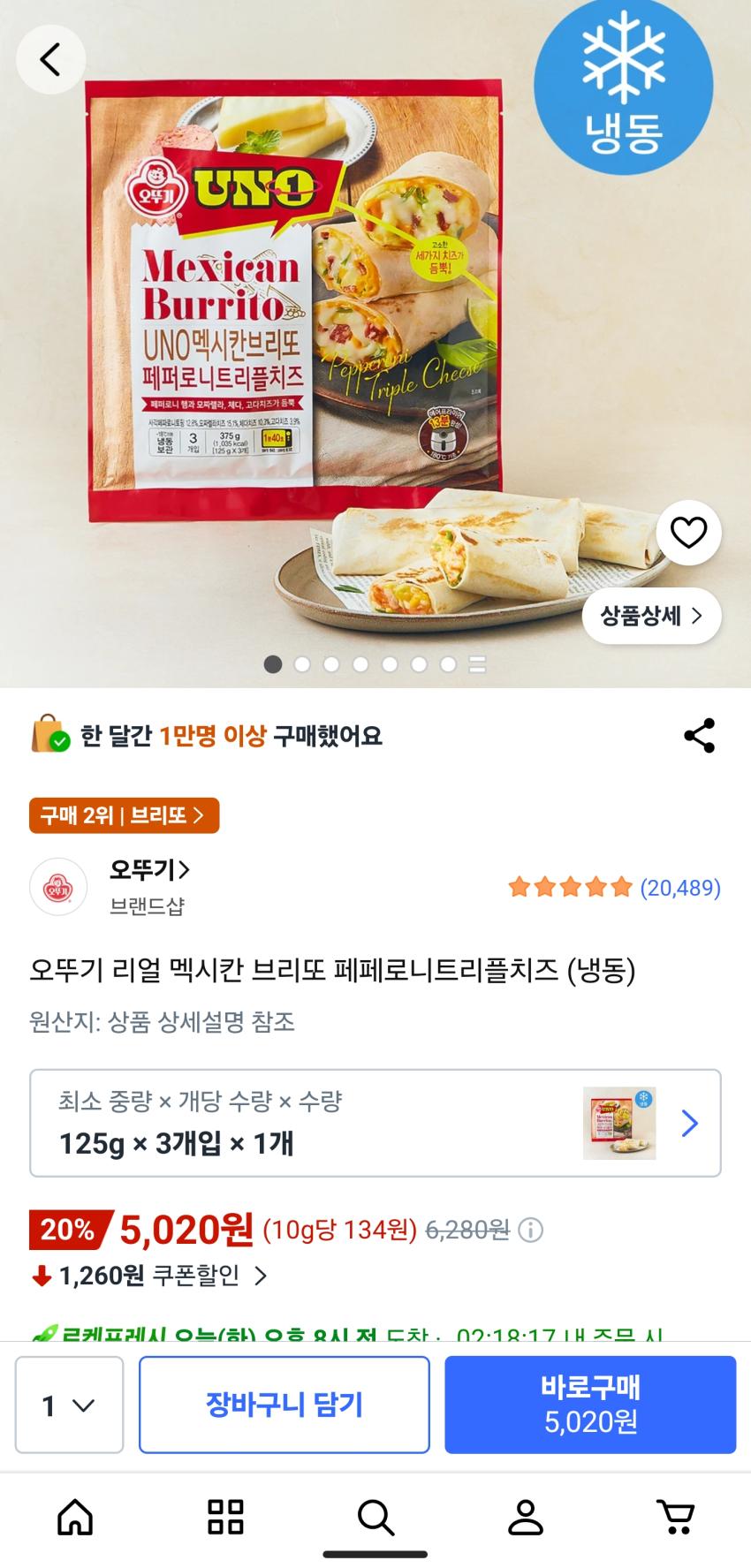Image resolution: width=751 pixels, height=1568 pixels.
Task: Open the 구매 2위 브리또 ranking badge
Action: 124,815
